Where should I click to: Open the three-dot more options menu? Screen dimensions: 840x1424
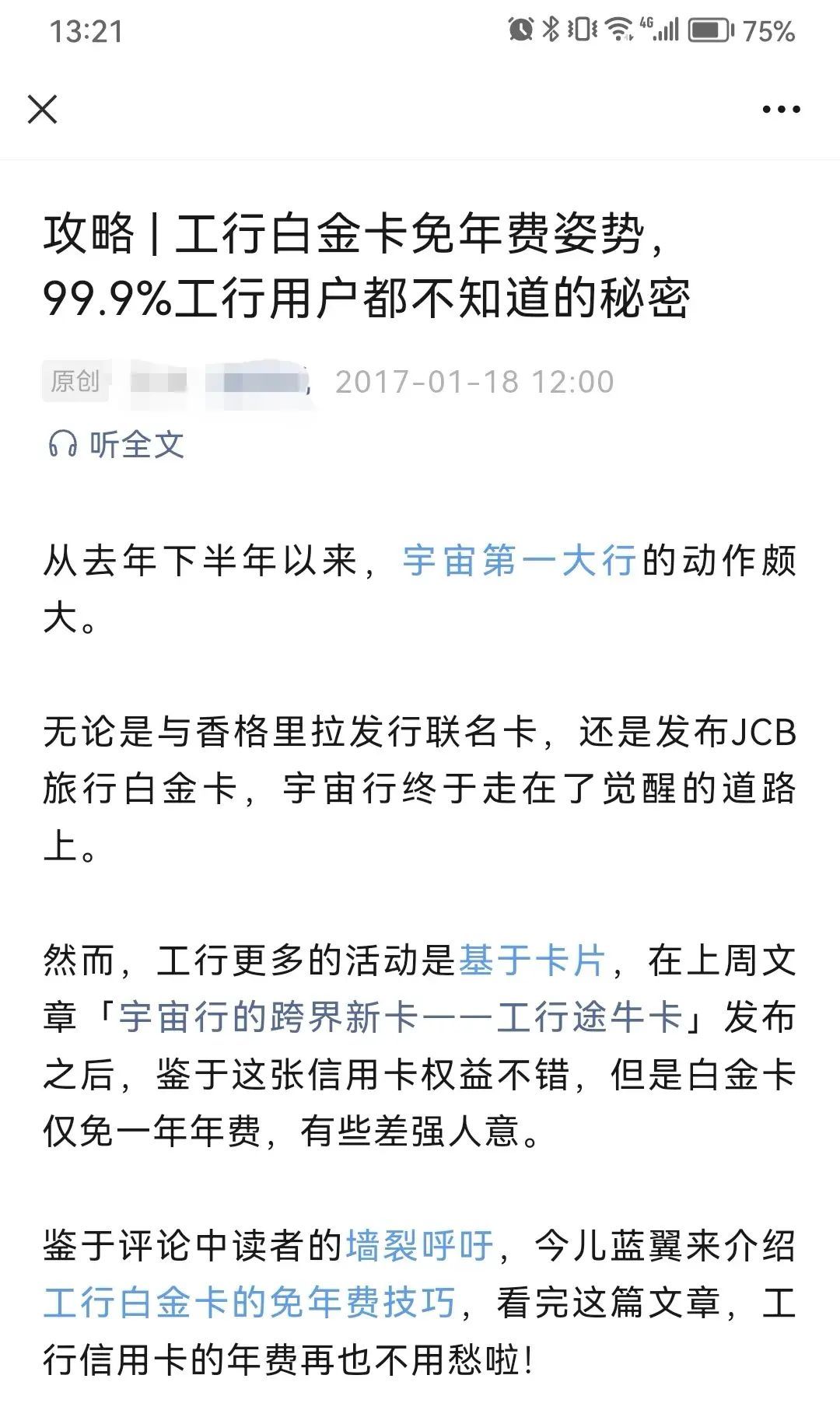point(781,110)
